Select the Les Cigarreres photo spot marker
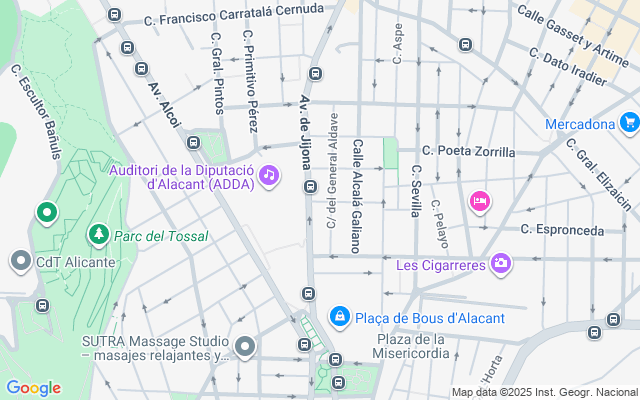The image size is (640, 400). [501, 265]
